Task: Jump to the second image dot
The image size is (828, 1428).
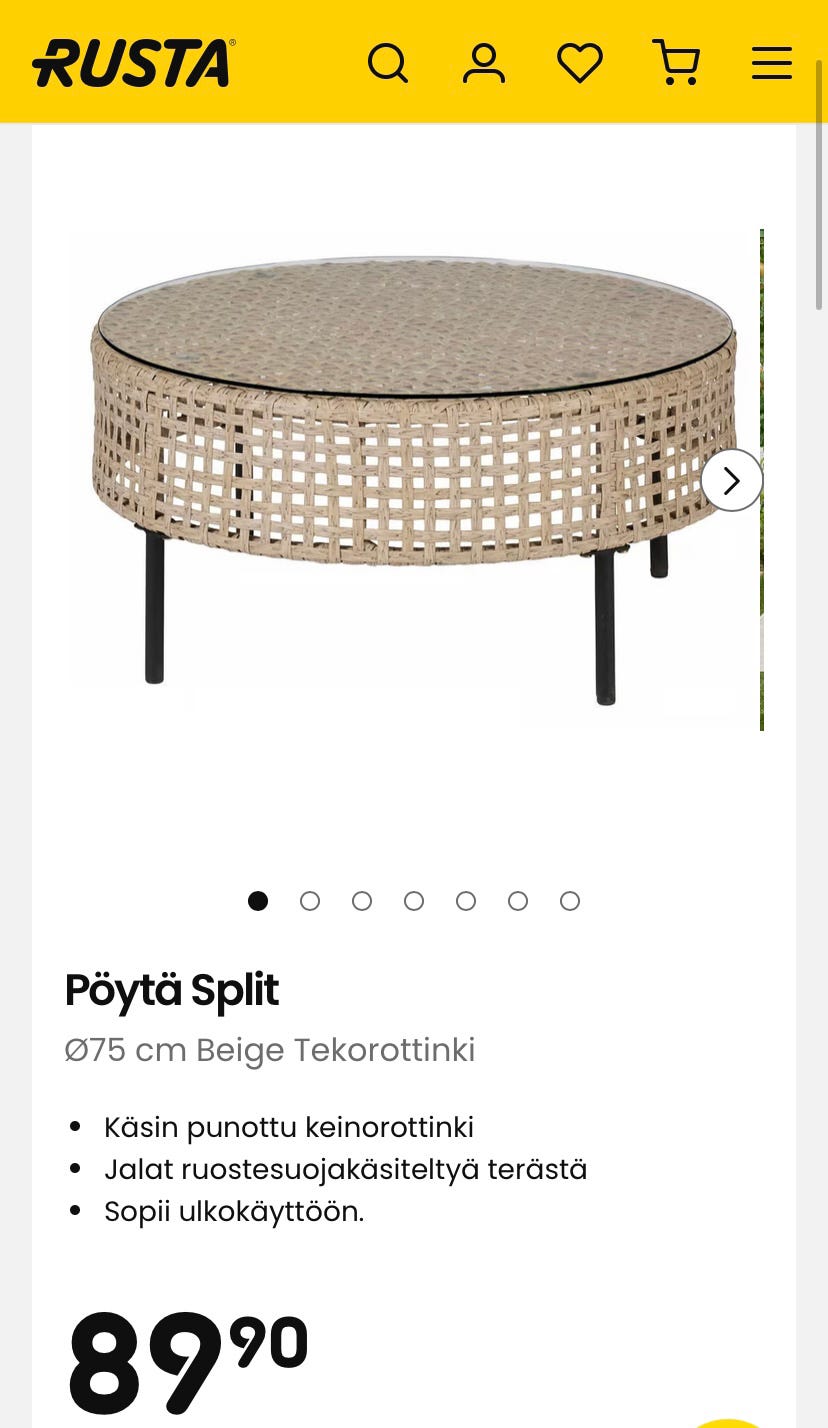Action: coord(310,901)
